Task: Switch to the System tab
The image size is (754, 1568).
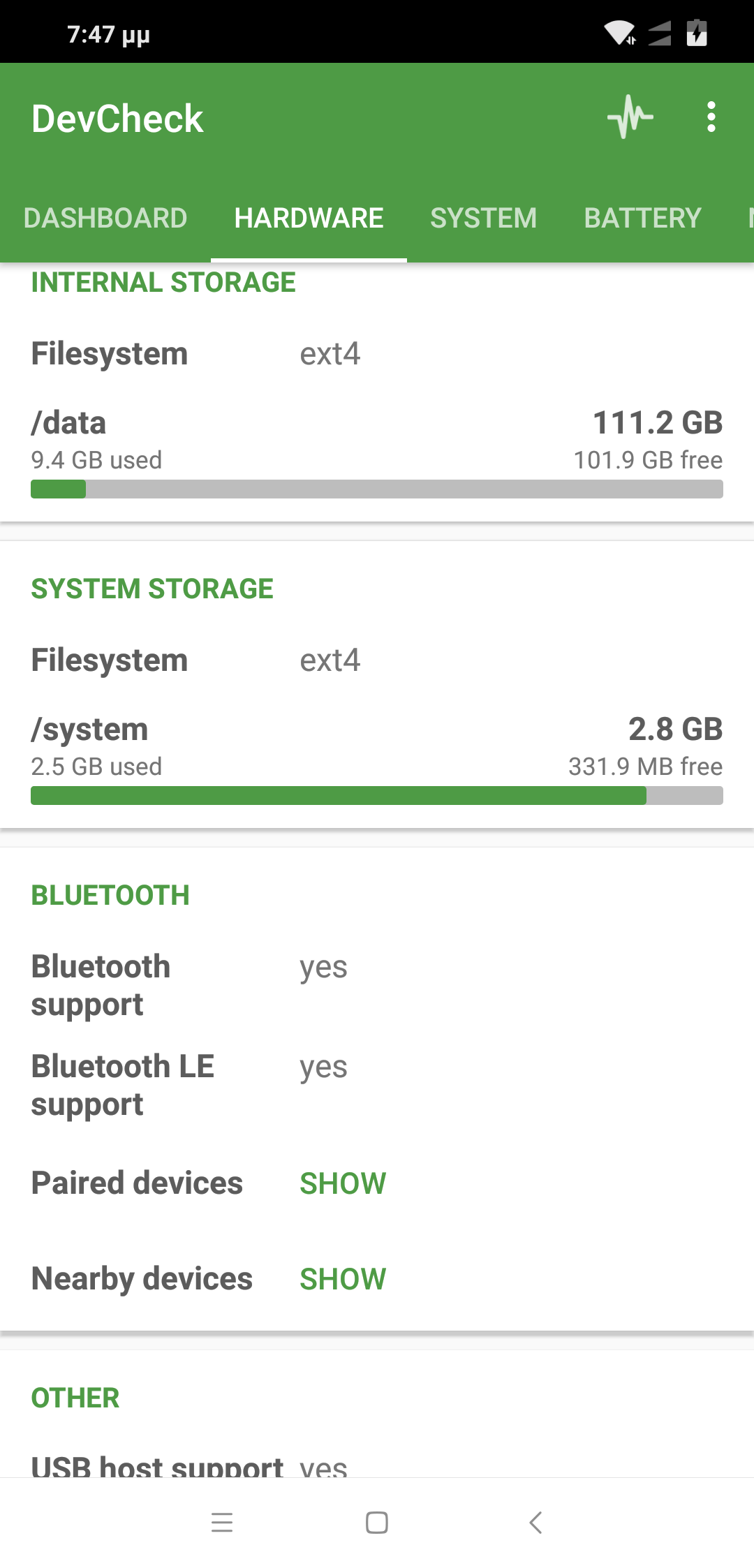Action: click(x=483, y=218)
